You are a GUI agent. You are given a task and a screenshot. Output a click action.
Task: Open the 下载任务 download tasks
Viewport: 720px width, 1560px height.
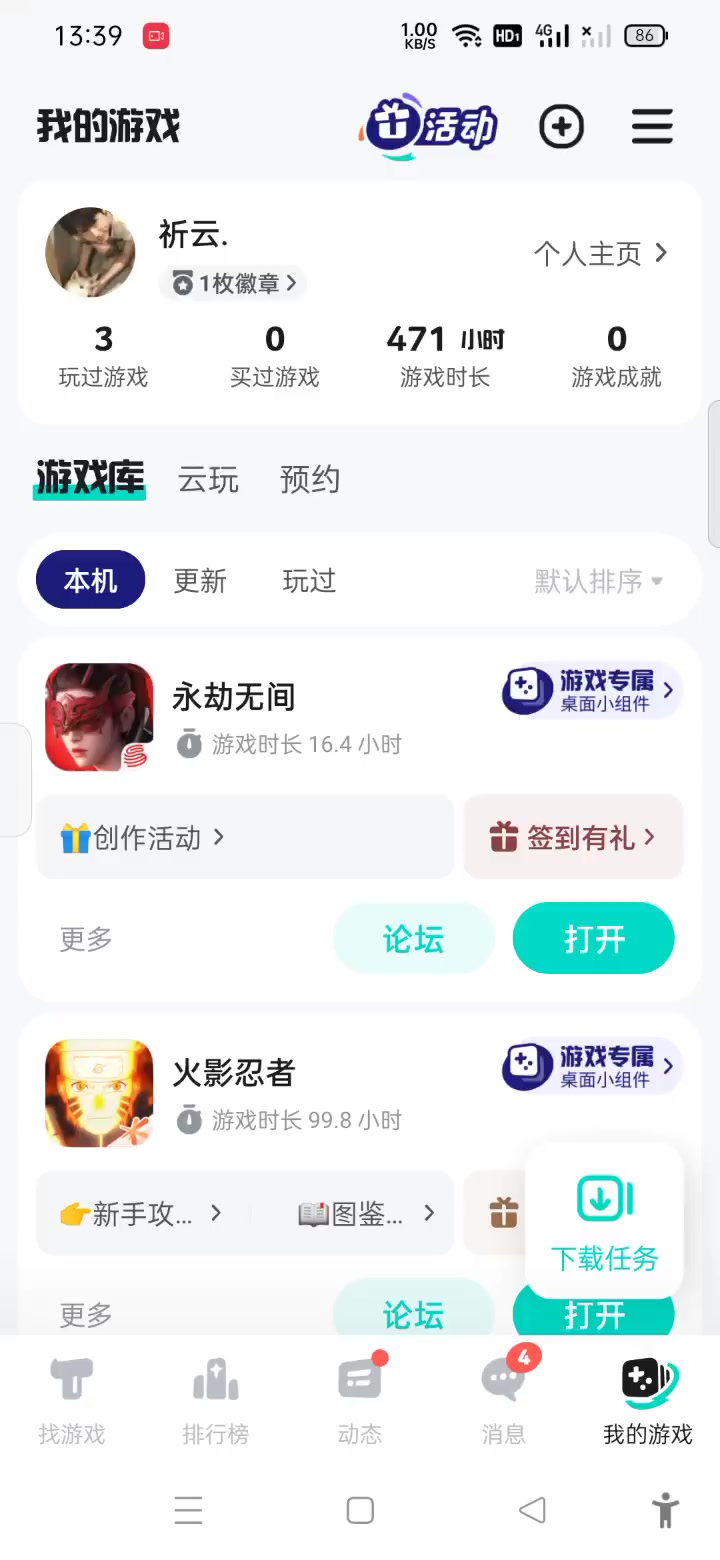pyautogui.click(x=604, y=1222)
